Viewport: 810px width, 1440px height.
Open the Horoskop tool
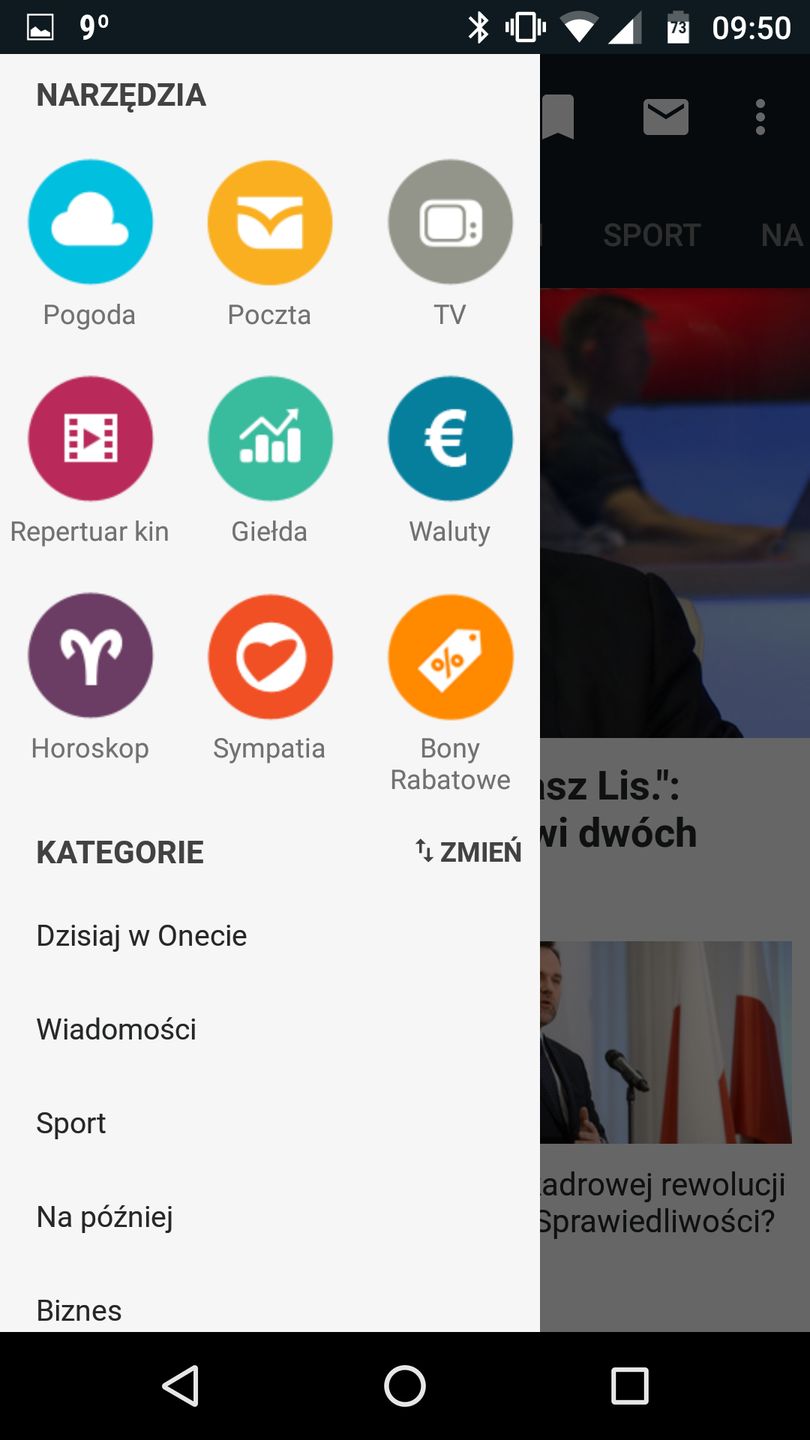click(x=90, y=656)
